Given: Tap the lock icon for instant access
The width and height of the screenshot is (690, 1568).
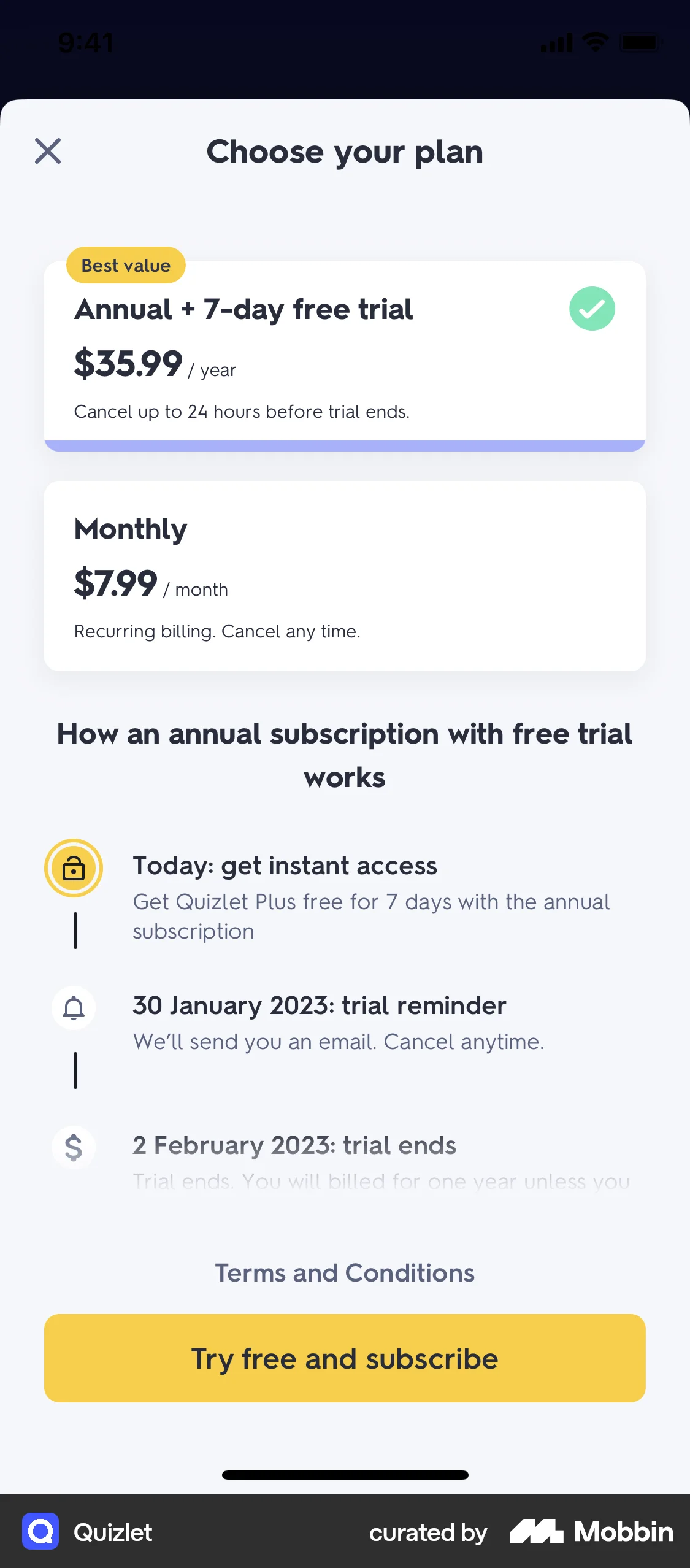Looking at the screenshot, I should (73, 868).
